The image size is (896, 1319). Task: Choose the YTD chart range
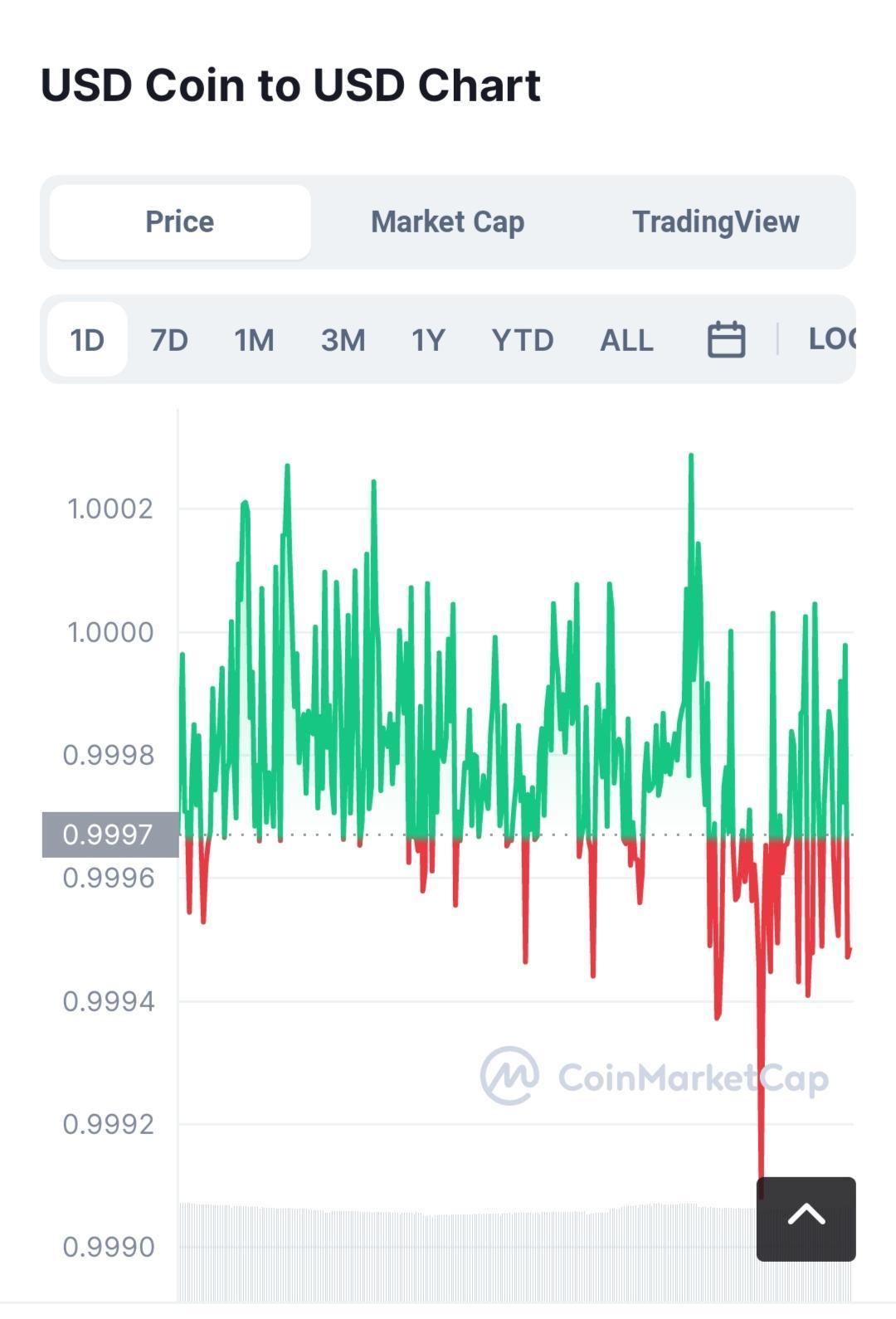522,340
